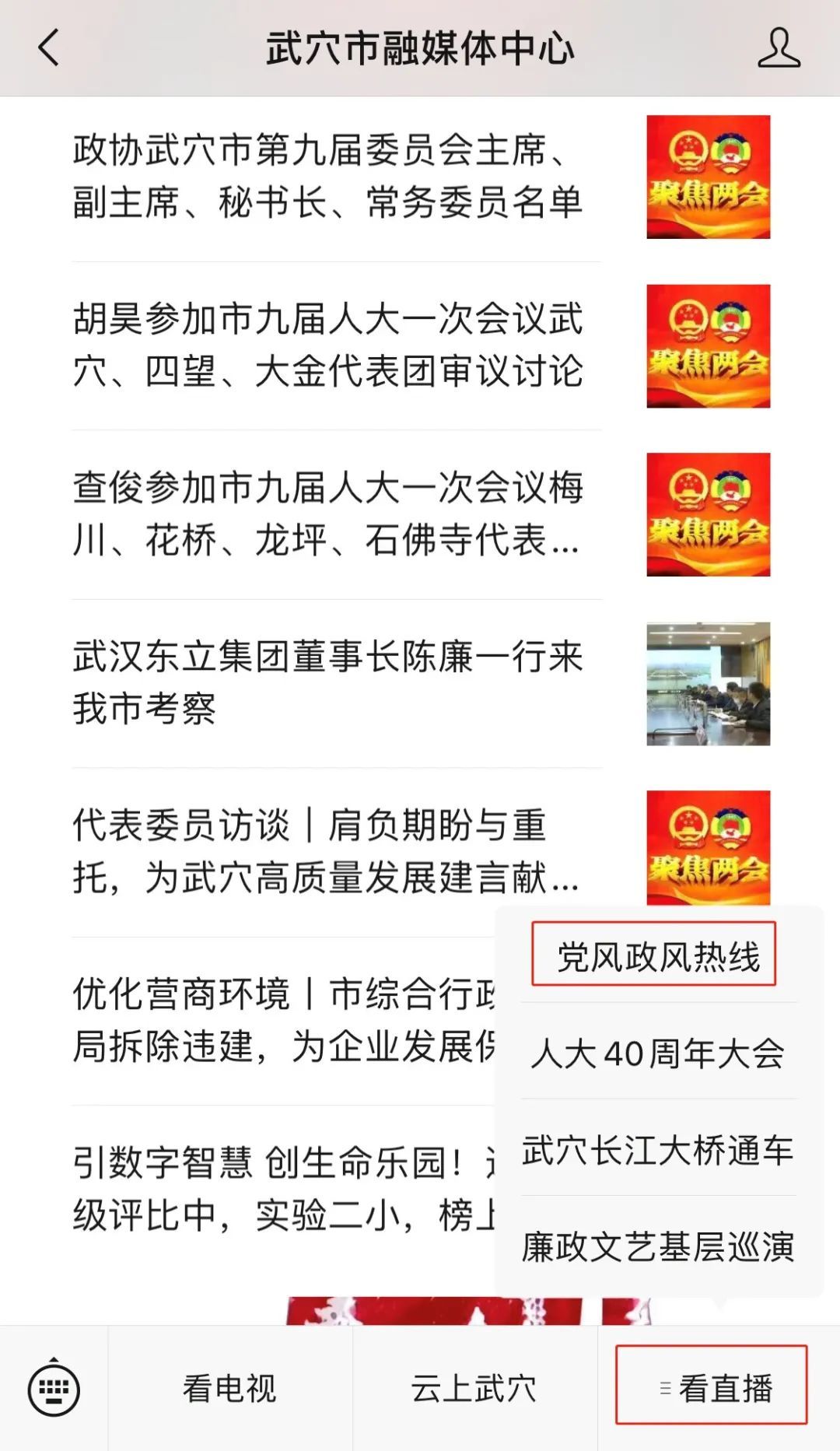The height and width of the screenshot is (1451, 840).
Task: Switch to keyboard input mode
Action: pyautogui.click(x=54, y=1390)
